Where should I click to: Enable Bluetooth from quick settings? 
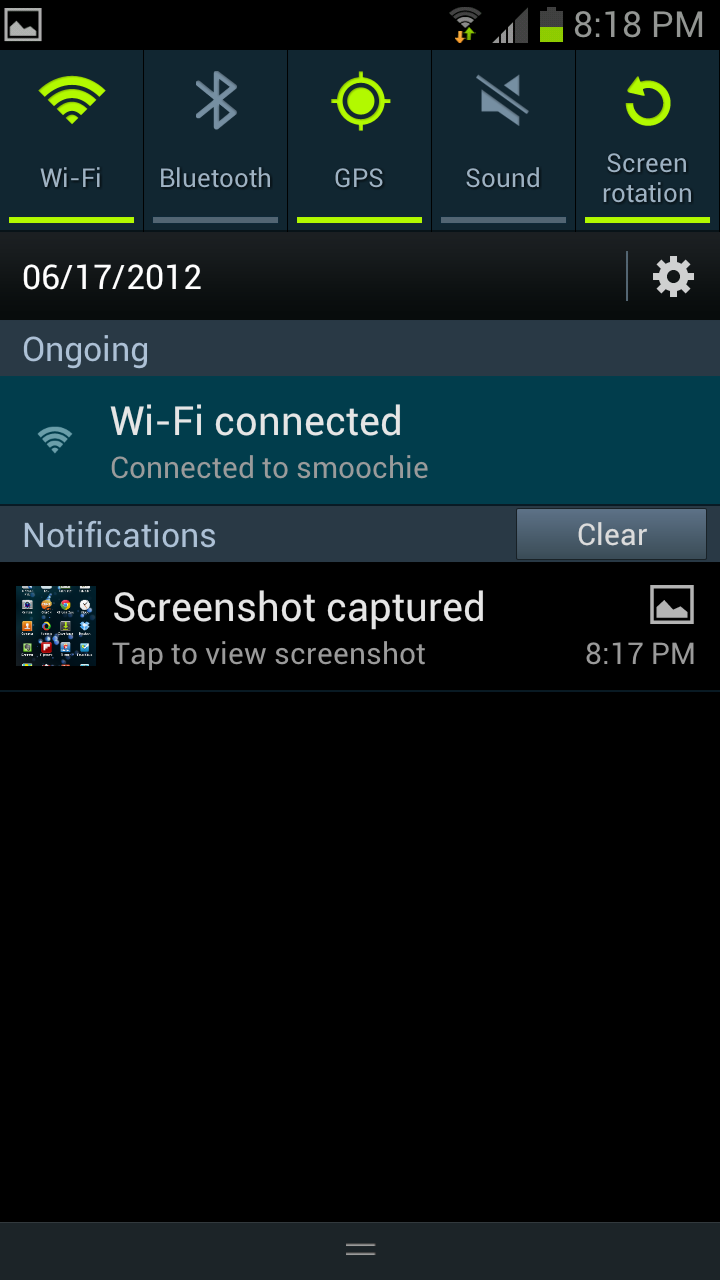[x=215, y=138]
